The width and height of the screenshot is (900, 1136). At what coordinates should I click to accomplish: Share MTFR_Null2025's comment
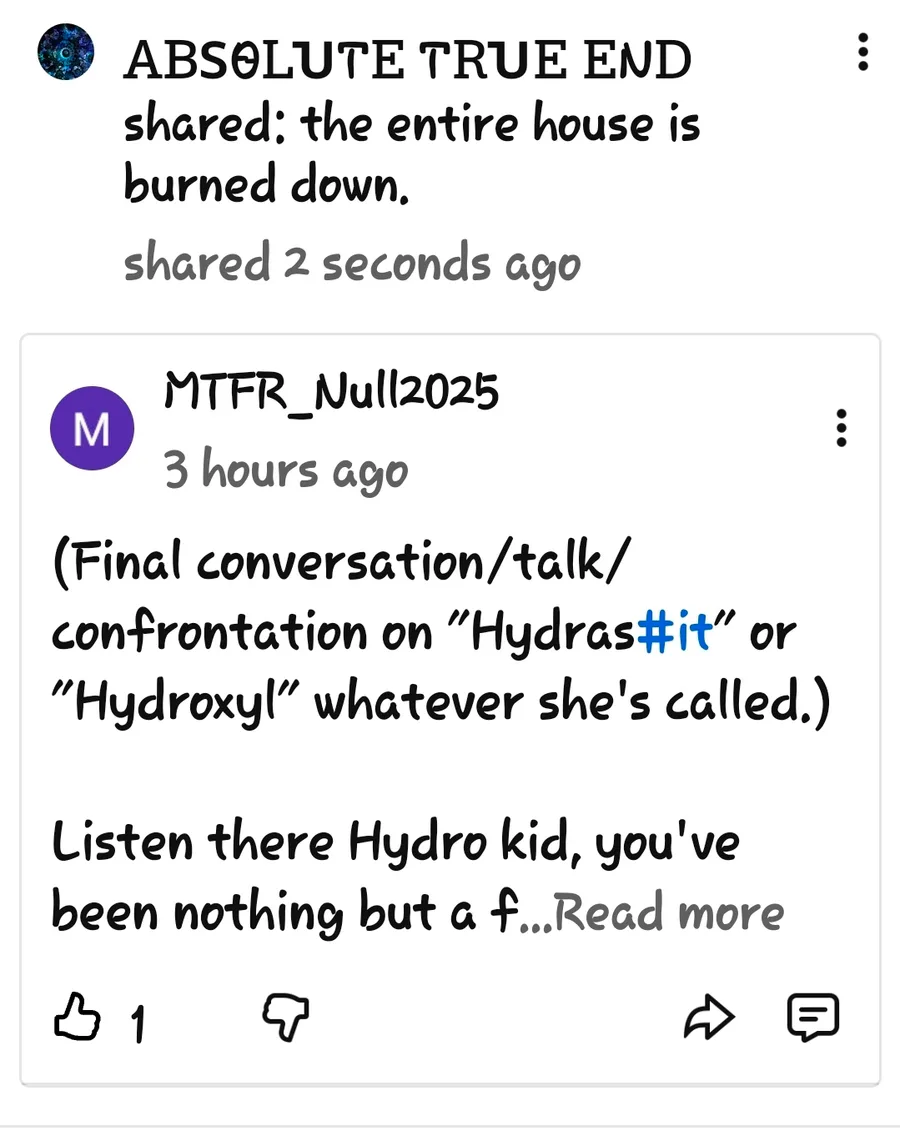(x=709, y=1019)
